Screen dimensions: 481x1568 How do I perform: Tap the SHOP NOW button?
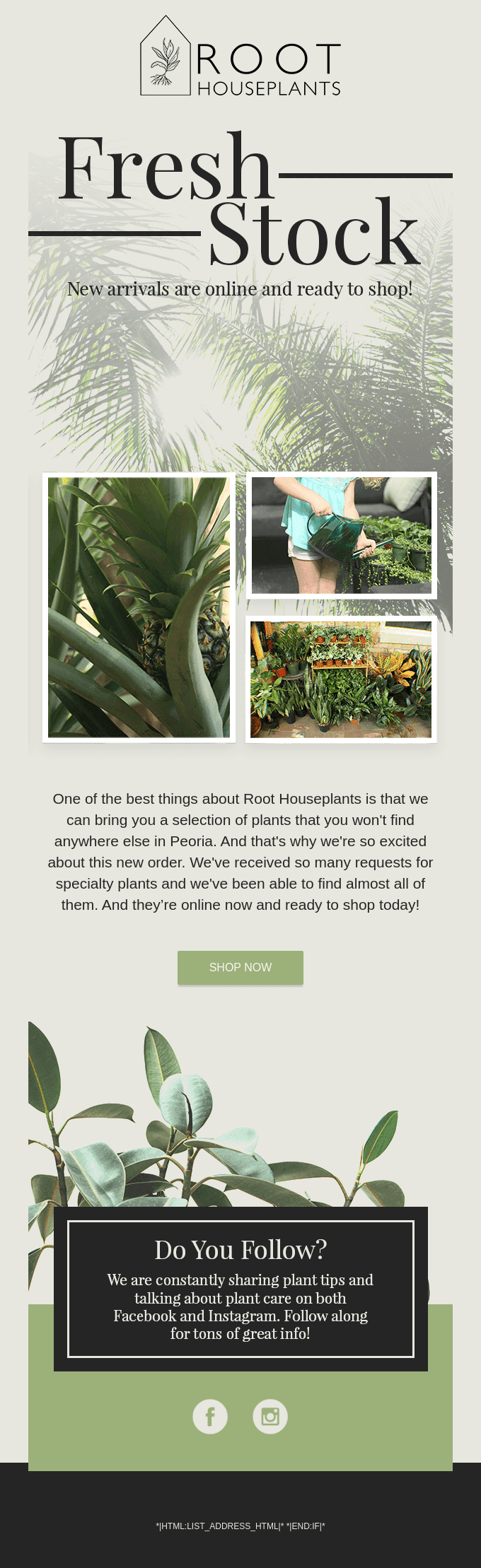tap(240, 967)
